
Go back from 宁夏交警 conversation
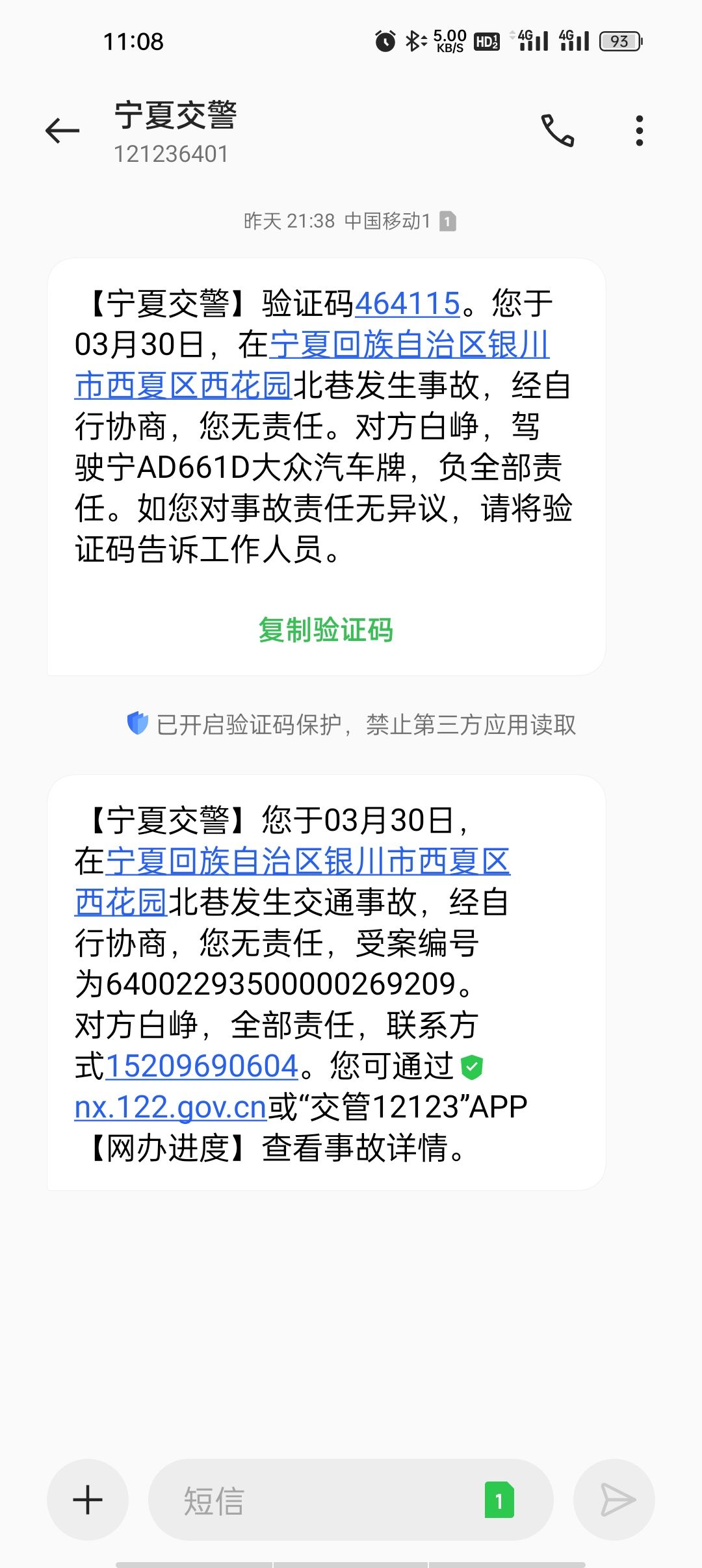point(62,131)
